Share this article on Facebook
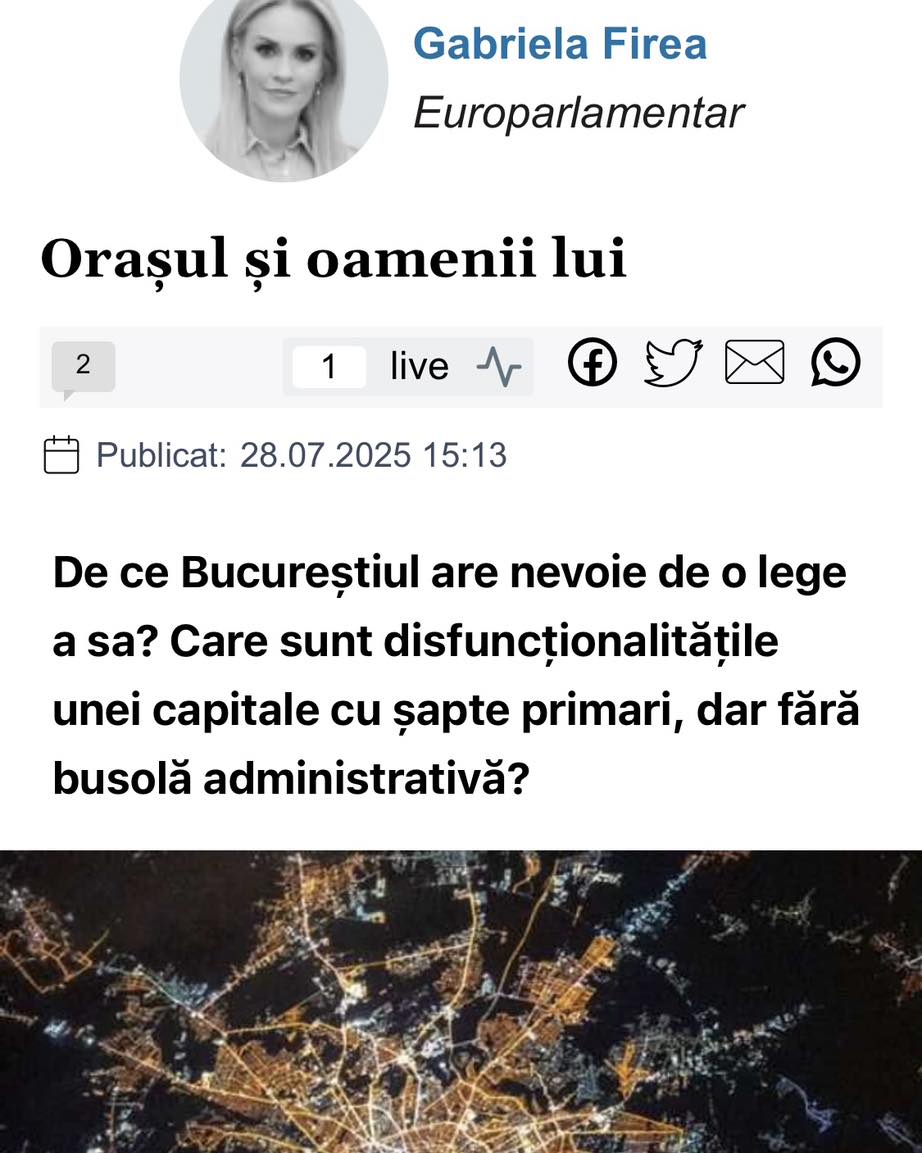This screenshot has height=1153, width=922. (593, 363)
